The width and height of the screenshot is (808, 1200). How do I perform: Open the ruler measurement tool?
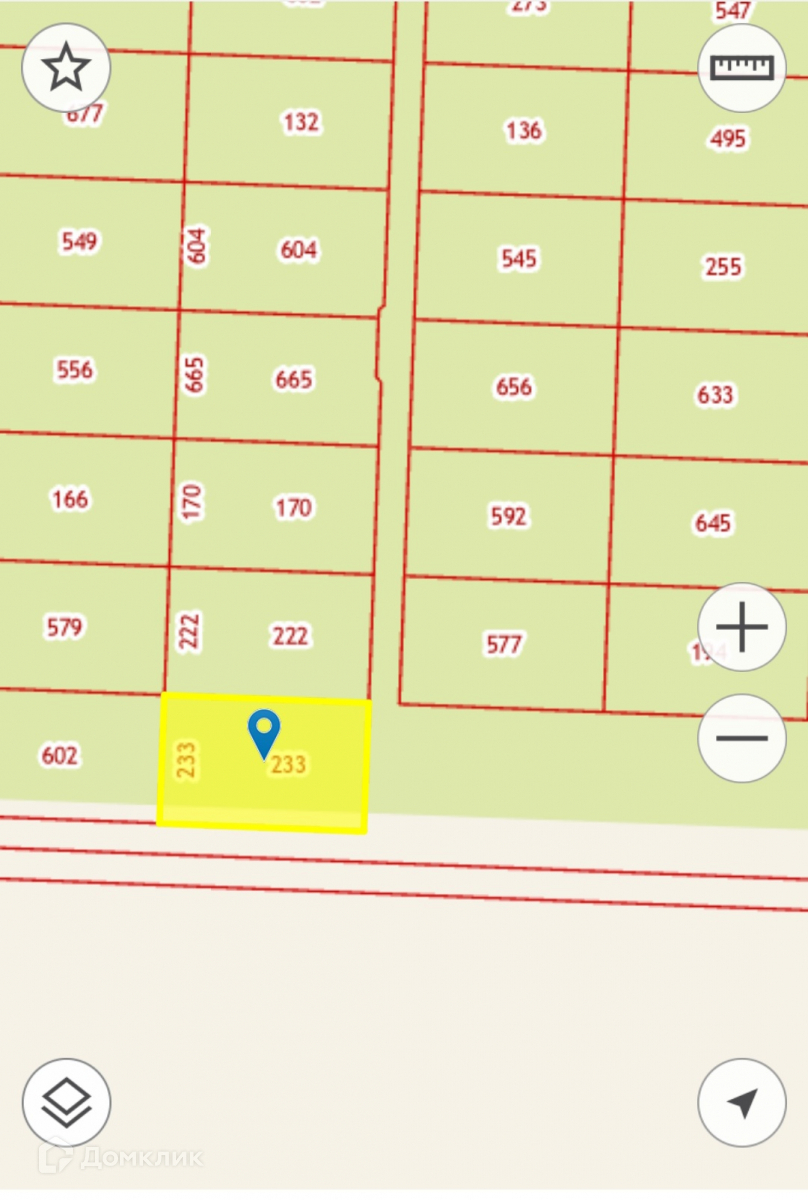[x=741, y=67]
